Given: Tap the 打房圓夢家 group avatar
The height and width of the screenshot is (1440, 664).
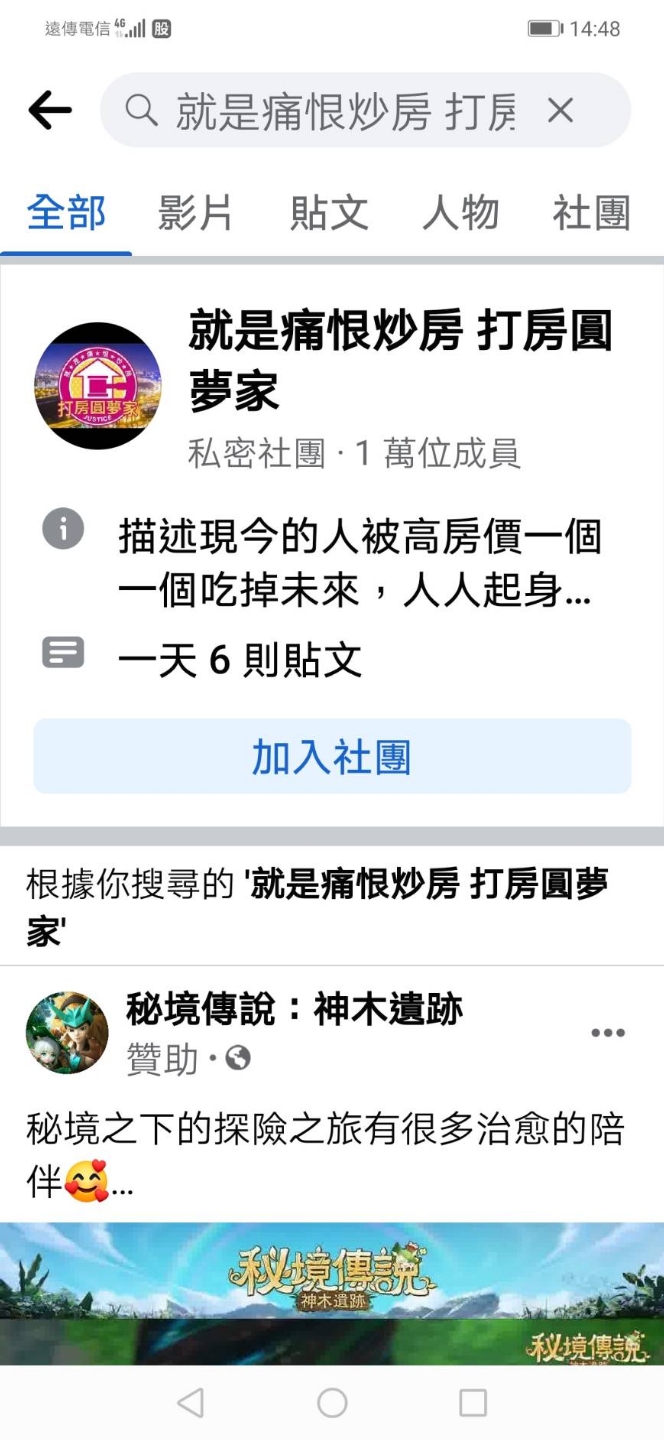Looking at the screenshot, I should pos(98,385).
